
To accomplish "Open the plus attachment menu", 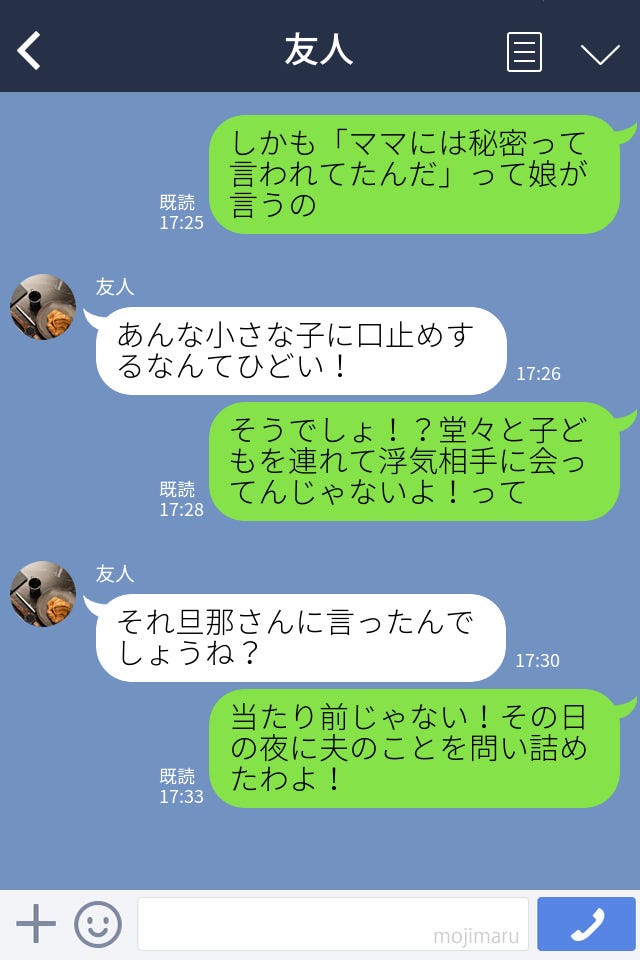I will pyautogui.click(x=36, y=924).
